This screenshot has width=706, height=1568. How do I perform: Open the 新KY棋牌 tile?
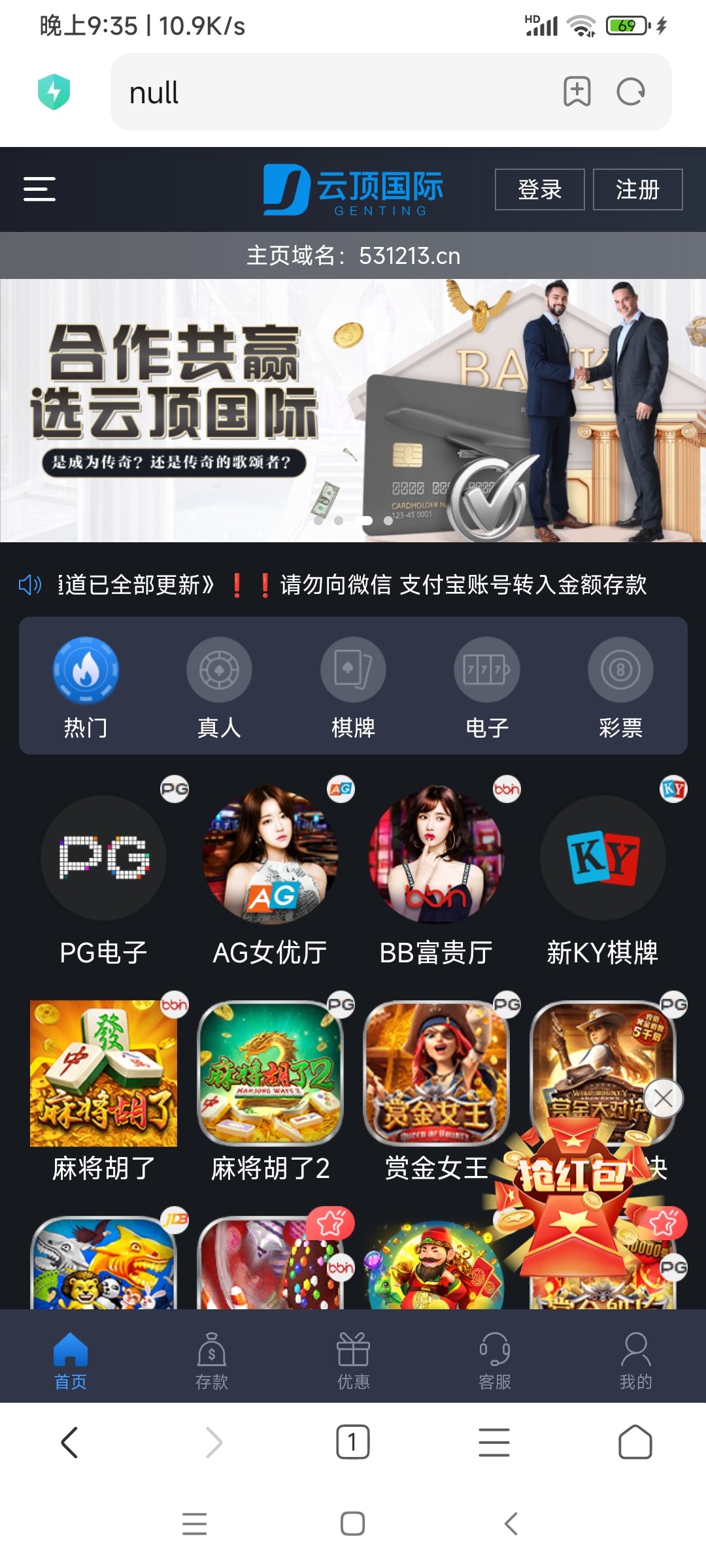point(603,875)
